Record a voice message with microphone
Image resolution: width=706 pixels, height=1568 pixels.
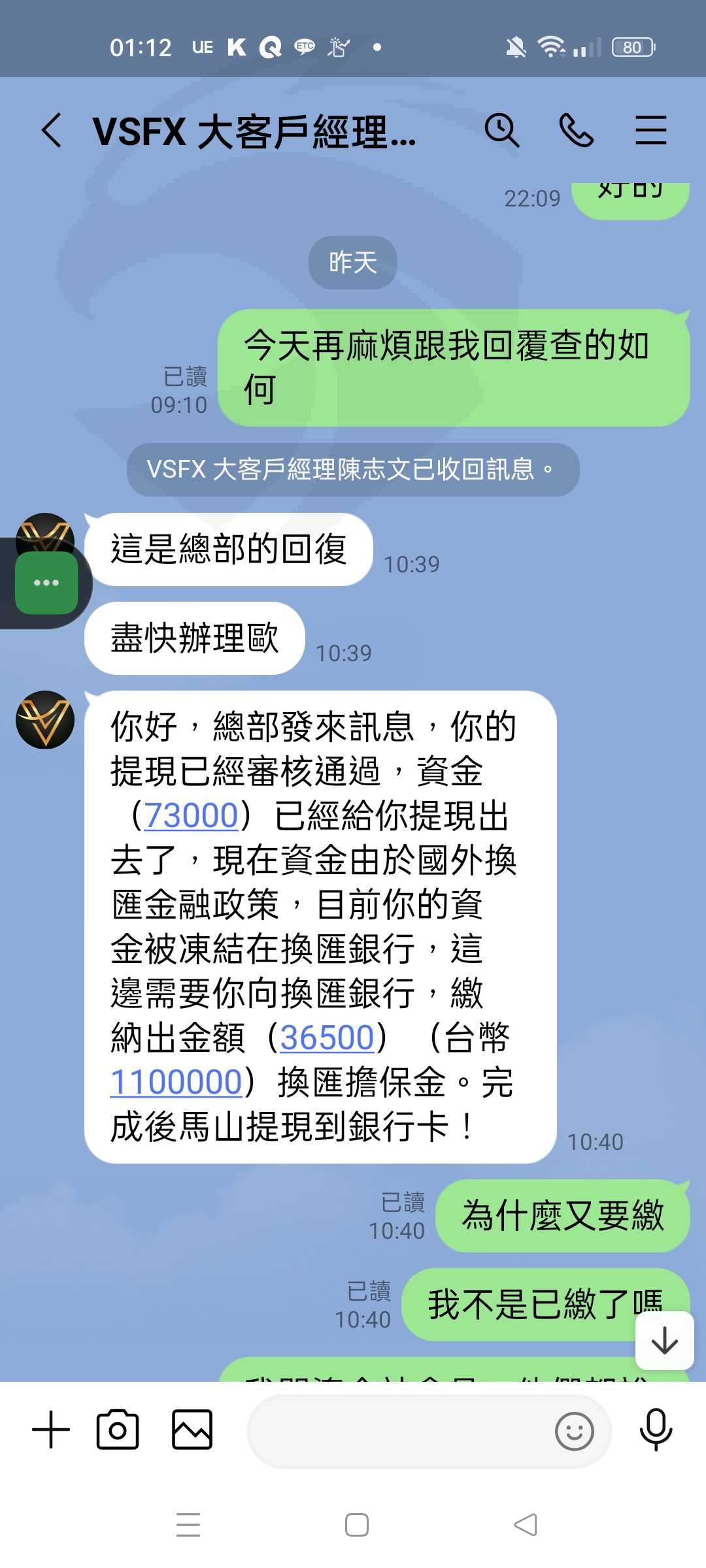click(656, 1429)
